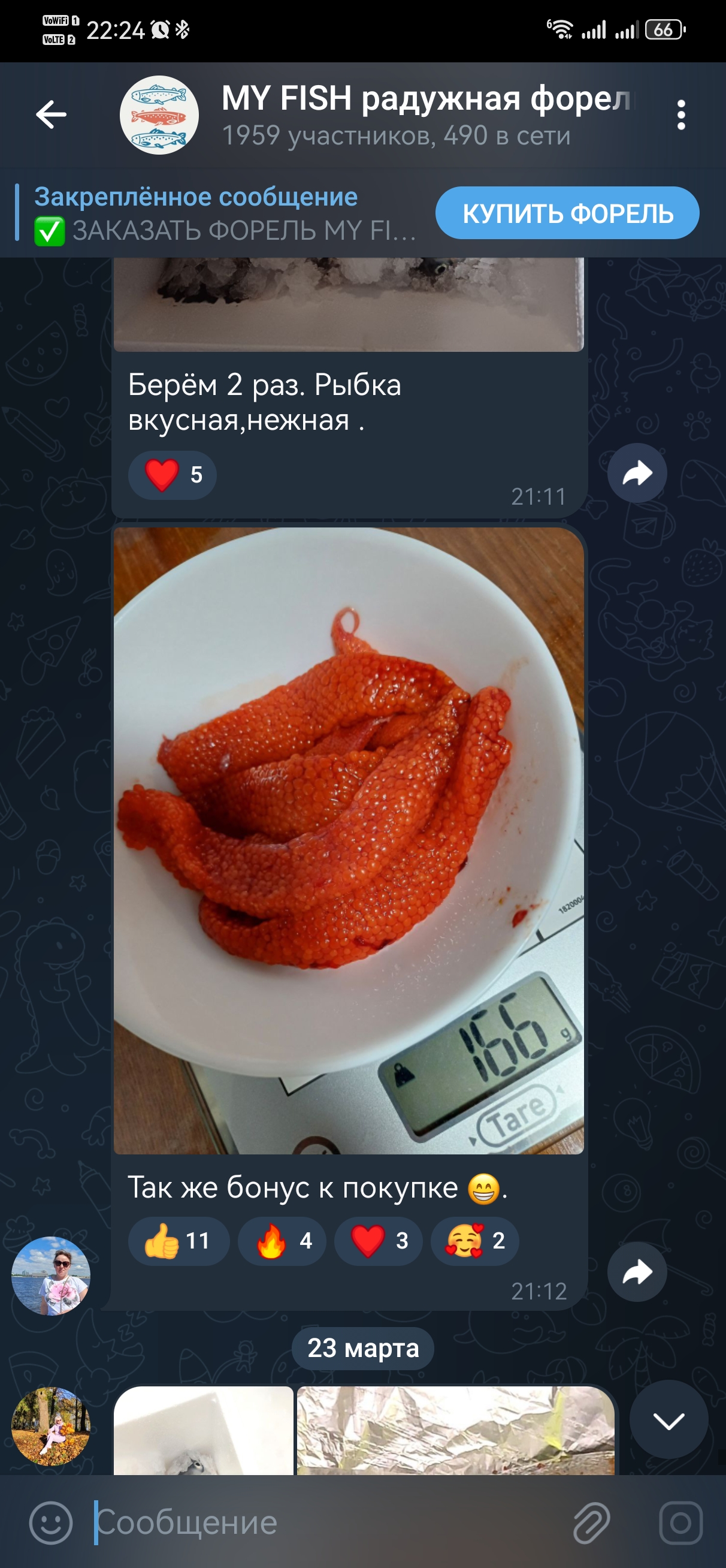The width and height of the screenshot is (726, 1568).
Task: Add thumbs-up reaction to caviar message
Action: 179,1241
